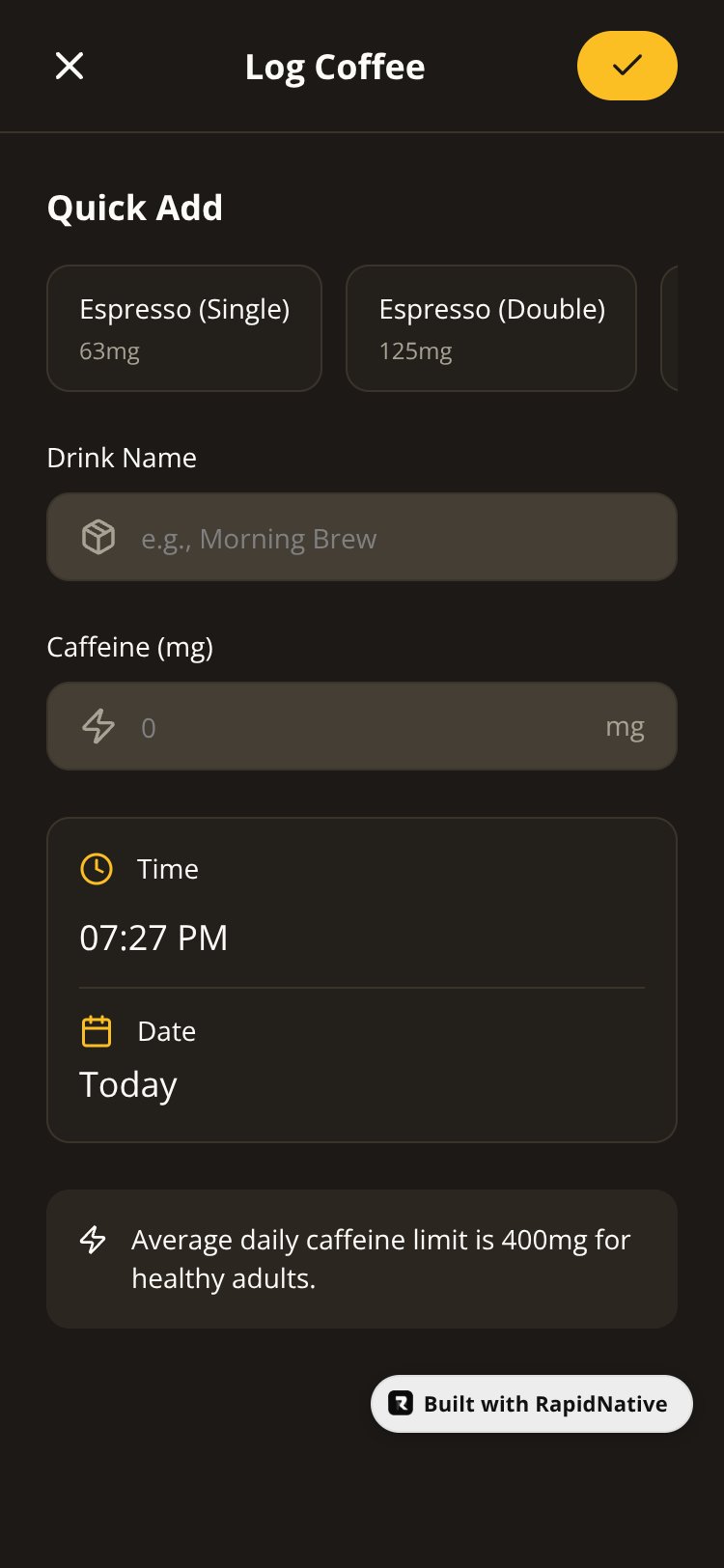The height and width of the screenshot is (1568, 724).
Task: Focus the Caffeine (mg) input field
Action: pos(362,726)
